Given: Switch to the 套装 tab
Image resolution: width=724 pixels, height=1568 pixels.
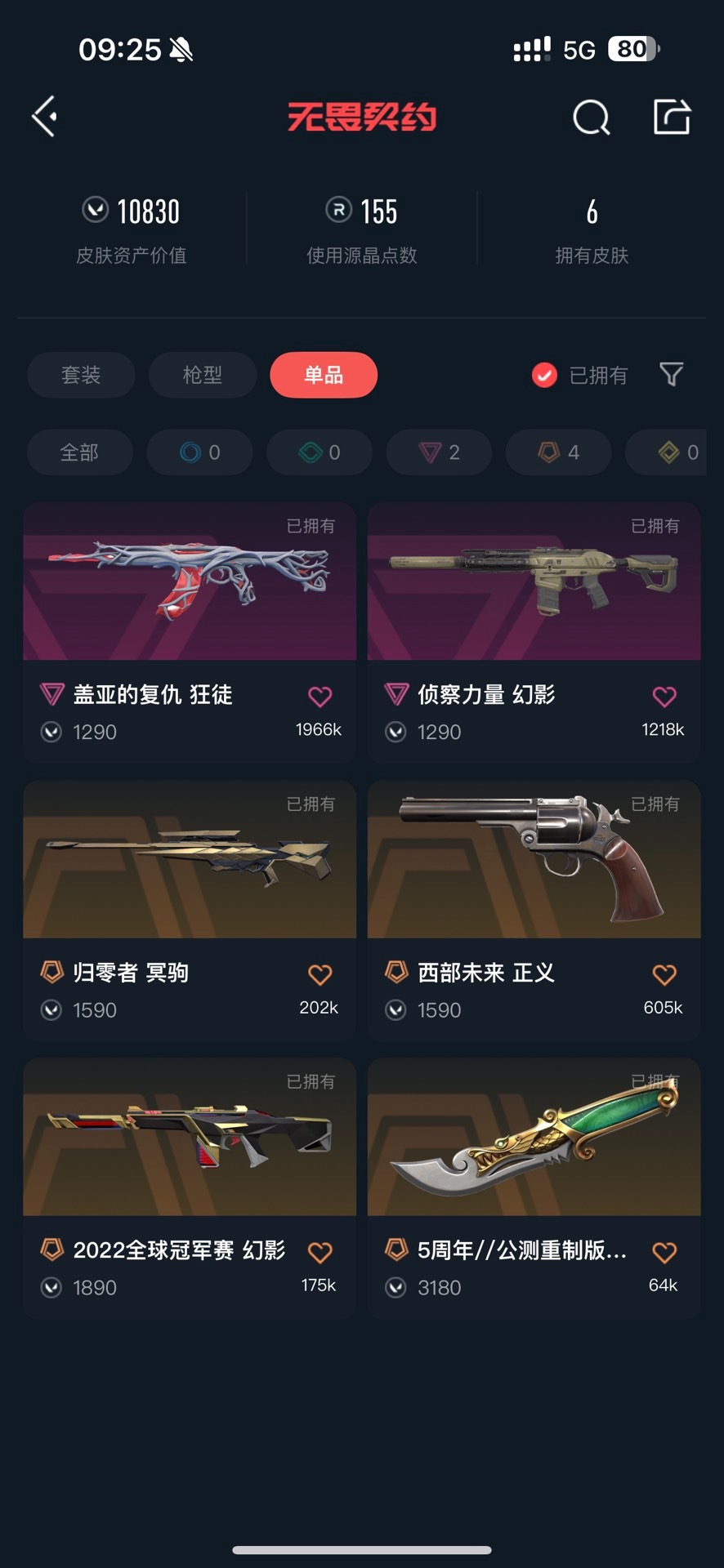Looking at the screenshot, I should point(81,375).
